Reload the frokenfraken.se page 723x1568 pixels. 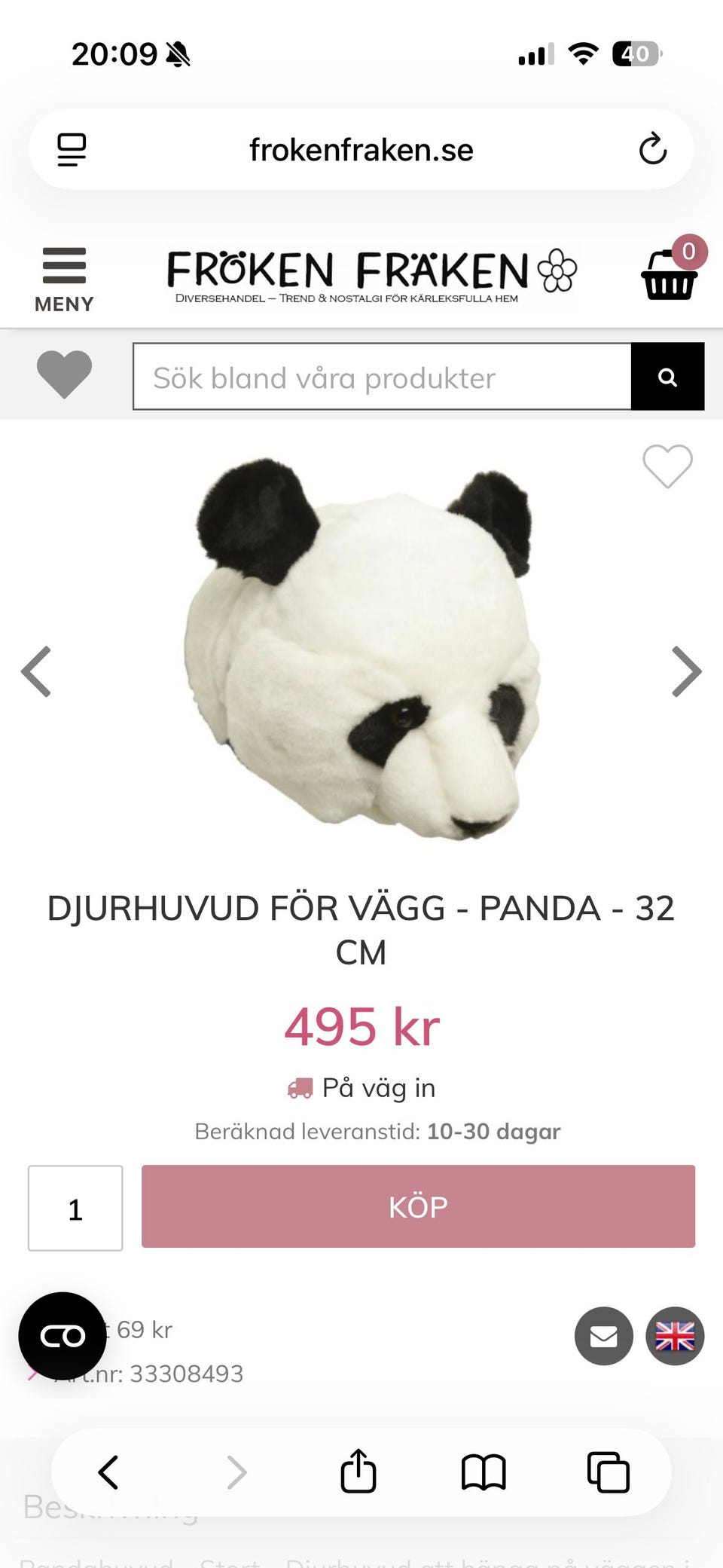point(652,149)
